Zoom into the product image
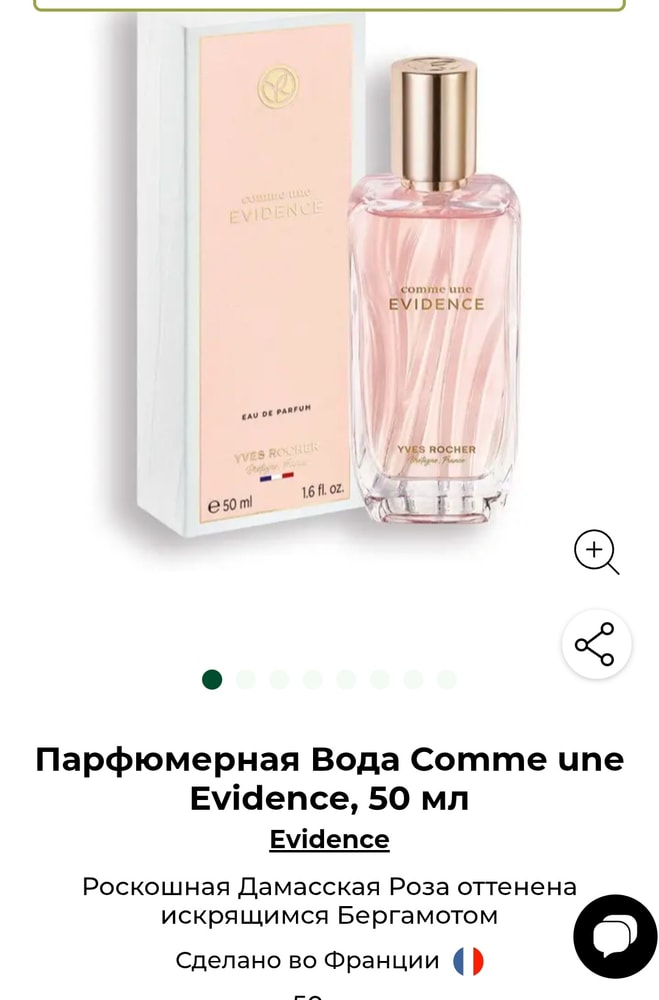This screenshot has height=1000, width=659. [596, 551]
